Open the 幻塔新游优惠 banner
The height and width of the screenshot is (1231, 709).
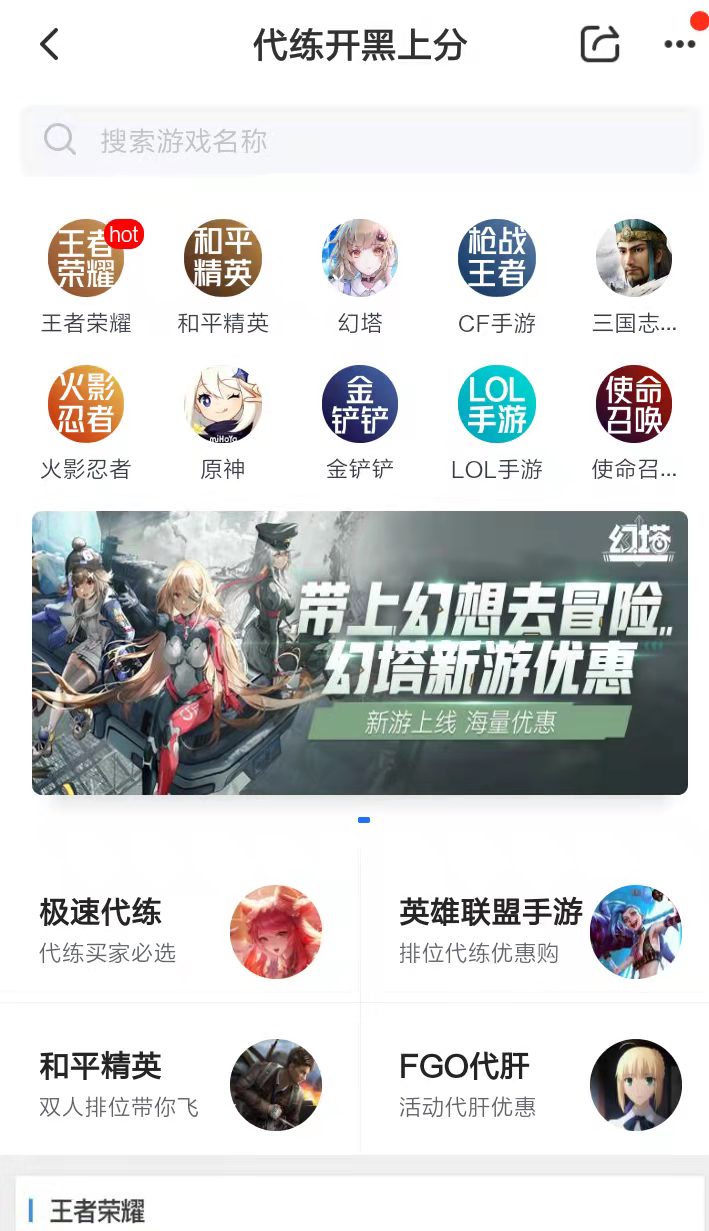[360, 653]
